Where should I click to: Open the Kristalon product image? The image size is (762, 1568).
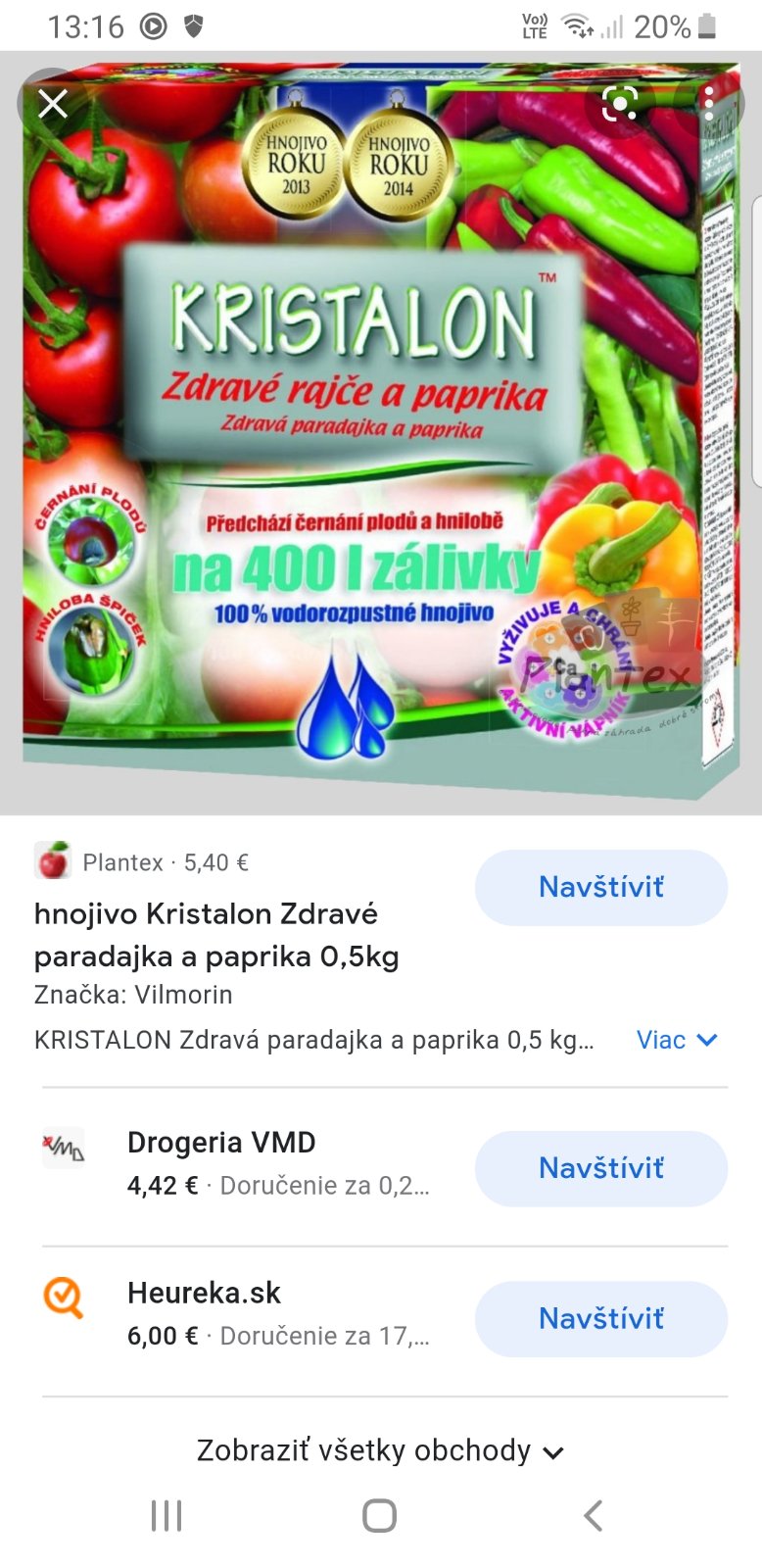click(380, 431)
